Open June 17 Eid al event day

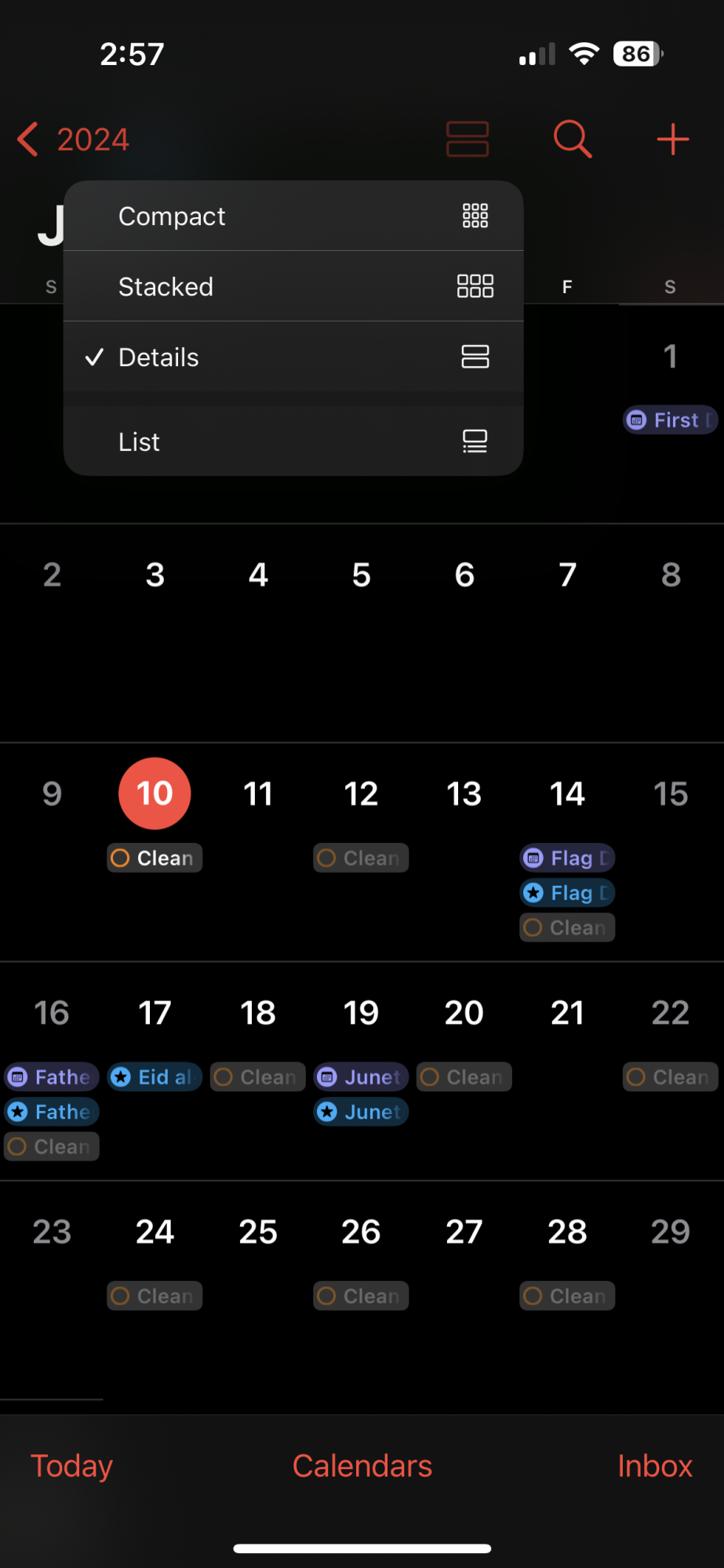(x=155, y=1013)
